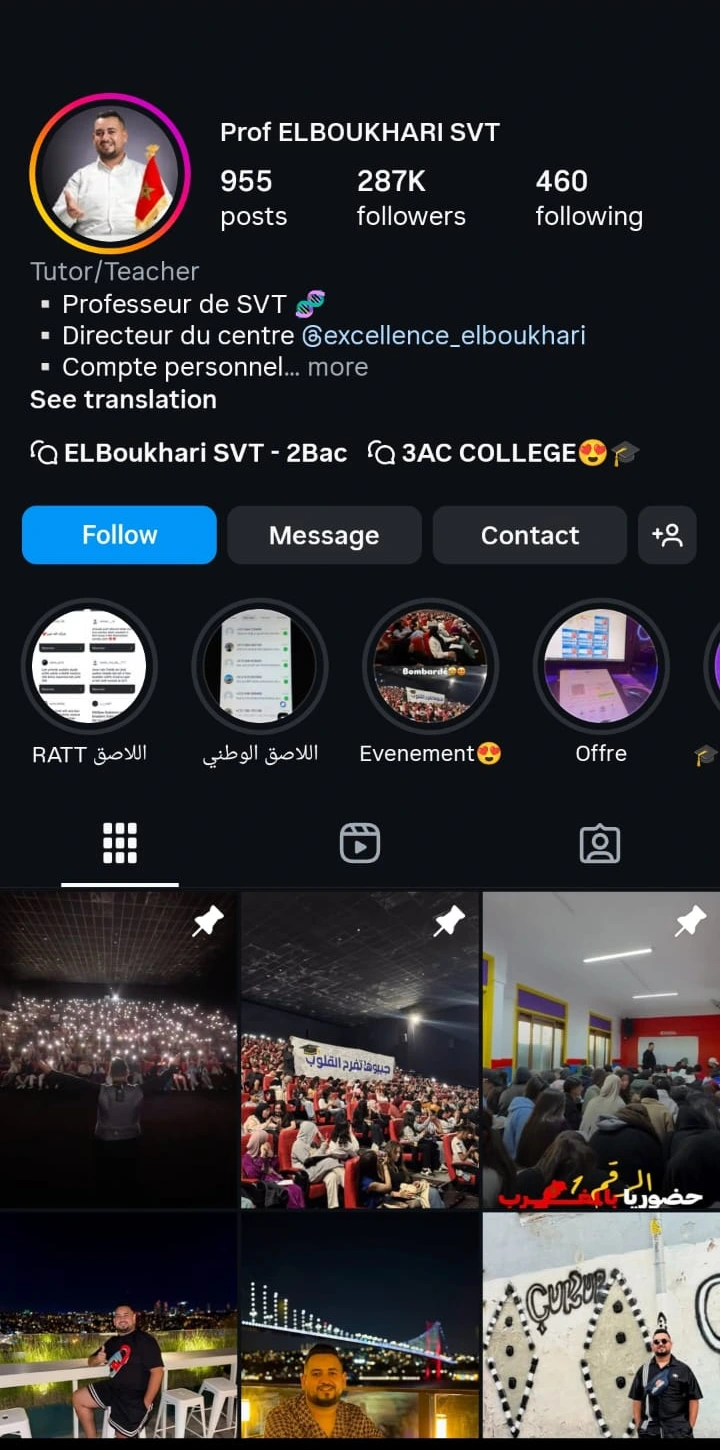This screenshot has height=1450, width=720.
Task: View the profile picture story
Action: point(110,173)
